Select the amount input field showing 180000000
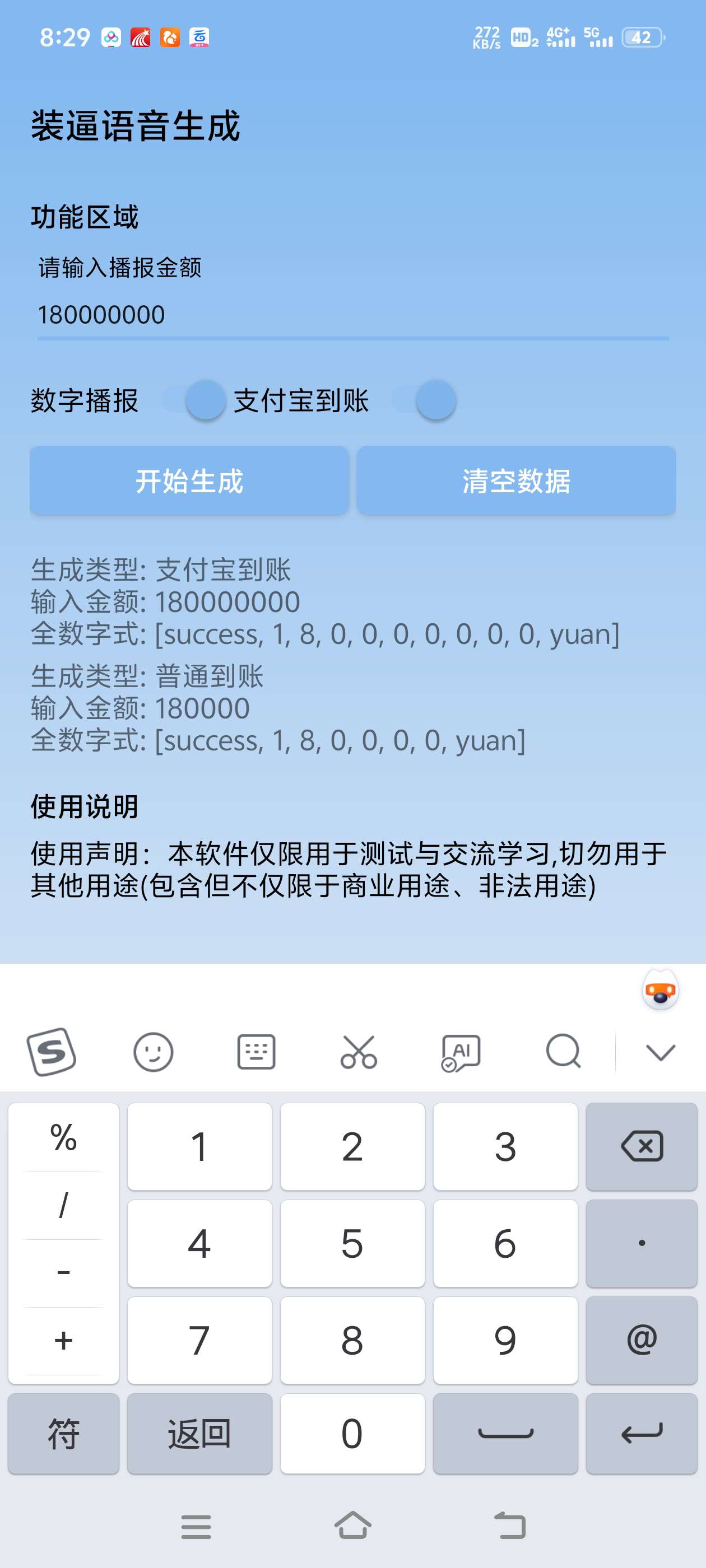Viewport: 706px width, 1568px height. coord(244,314)
